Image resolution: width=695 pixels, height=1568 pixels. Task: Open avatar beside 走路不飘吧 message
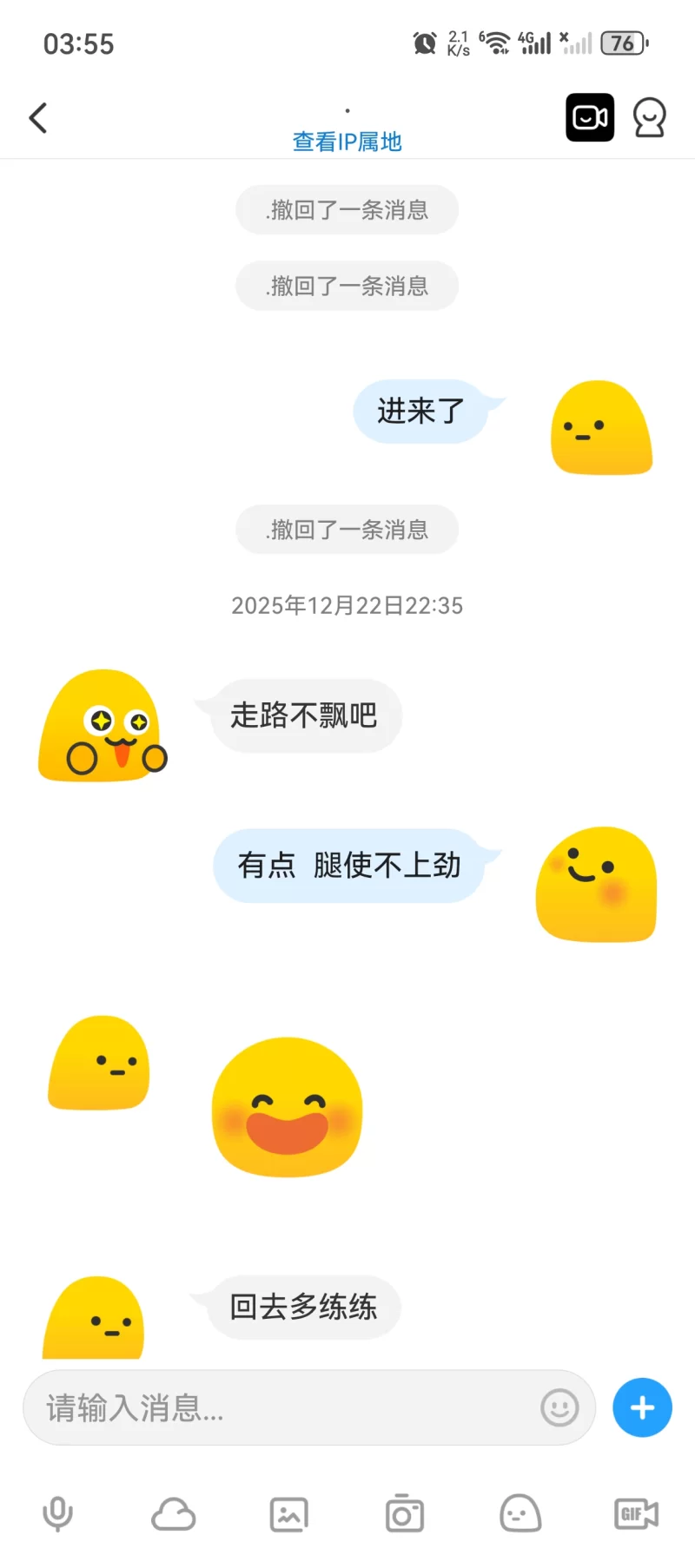[102, 727]
